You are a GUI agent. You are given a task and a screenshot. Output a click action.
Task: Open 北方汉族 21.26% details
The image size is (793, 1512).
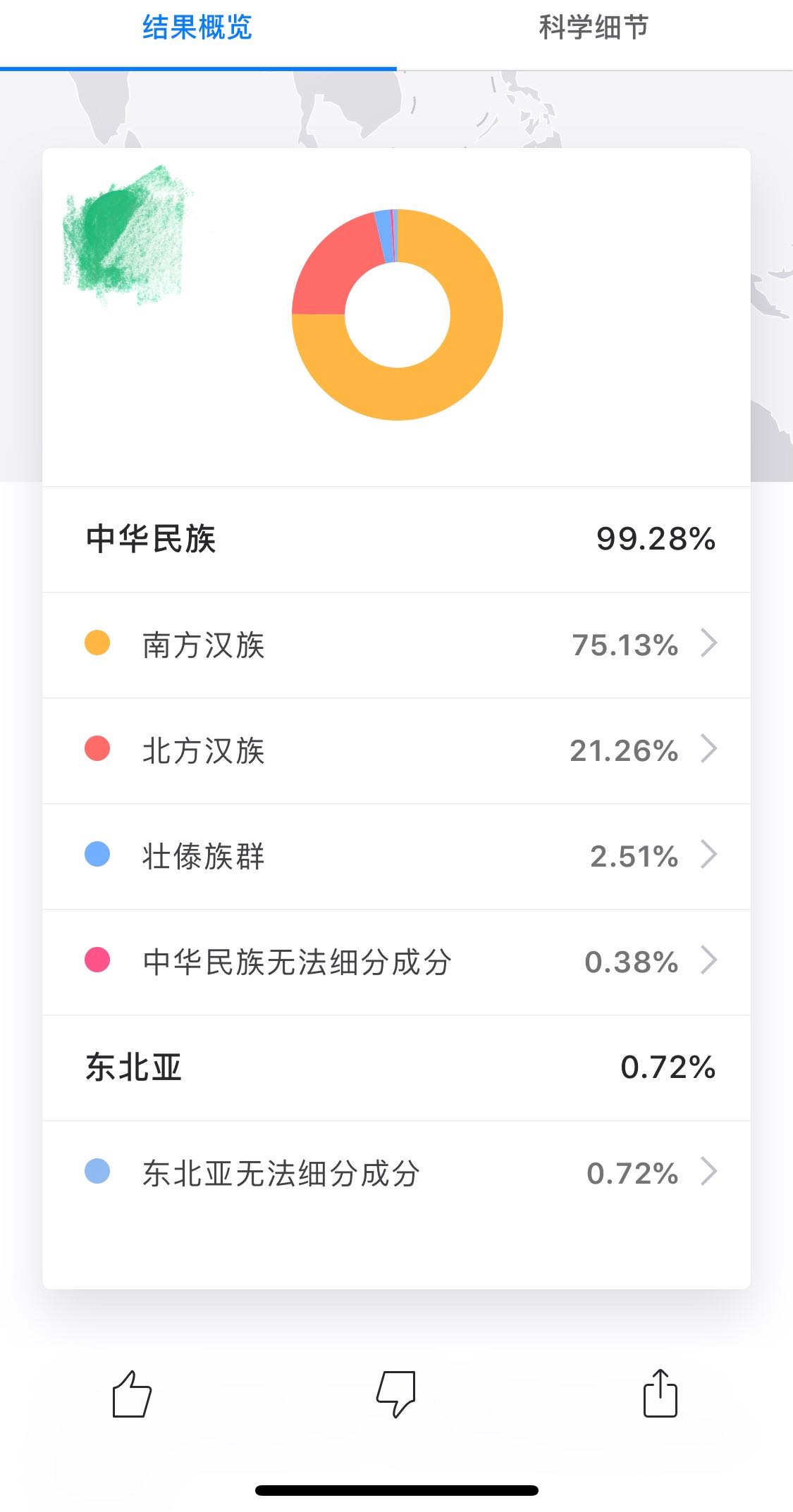396,750
